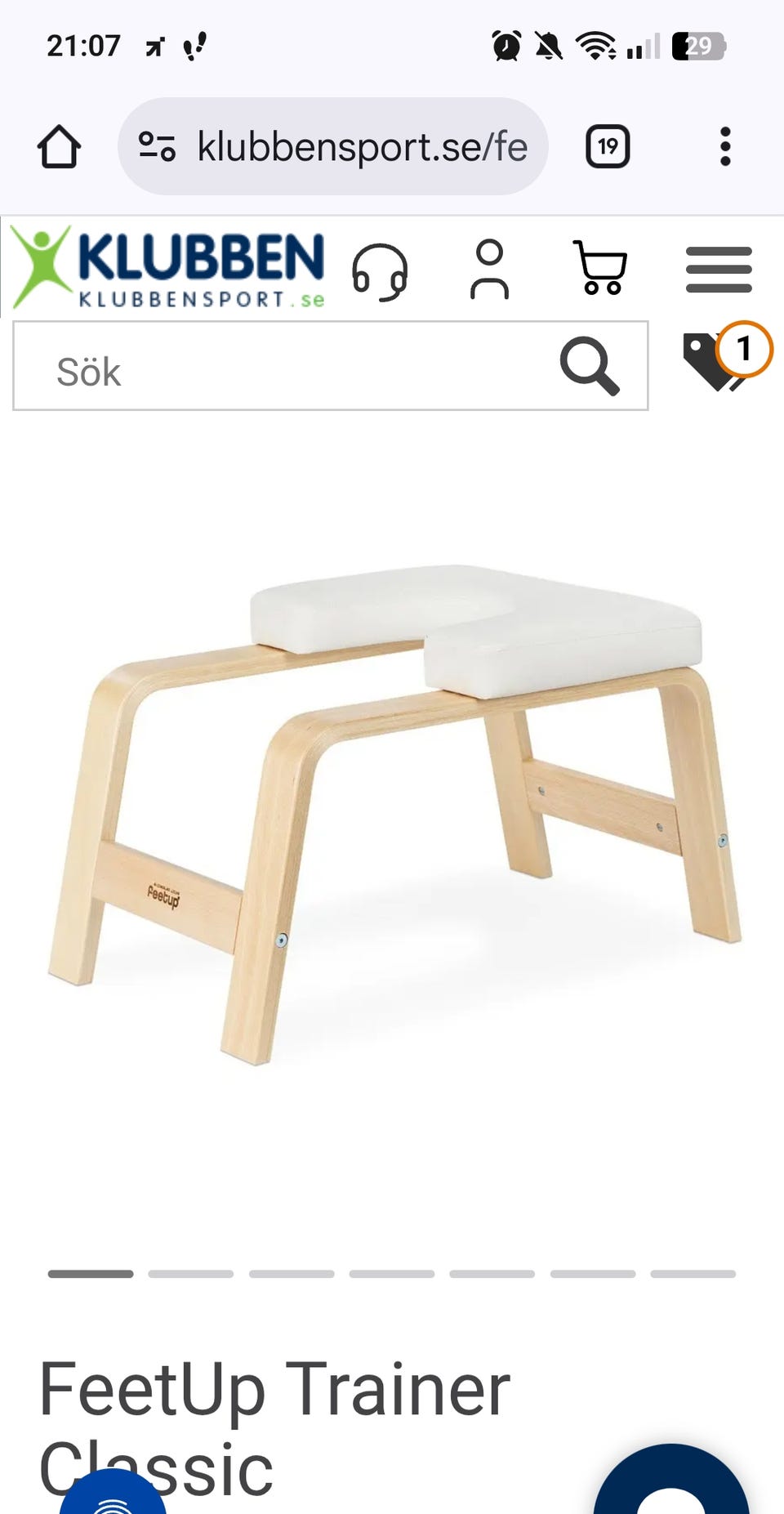Tap the magnifying glass search button
Image resolution: width=784 pixels, height=1514 pixels.
click(x=590, y=365)
